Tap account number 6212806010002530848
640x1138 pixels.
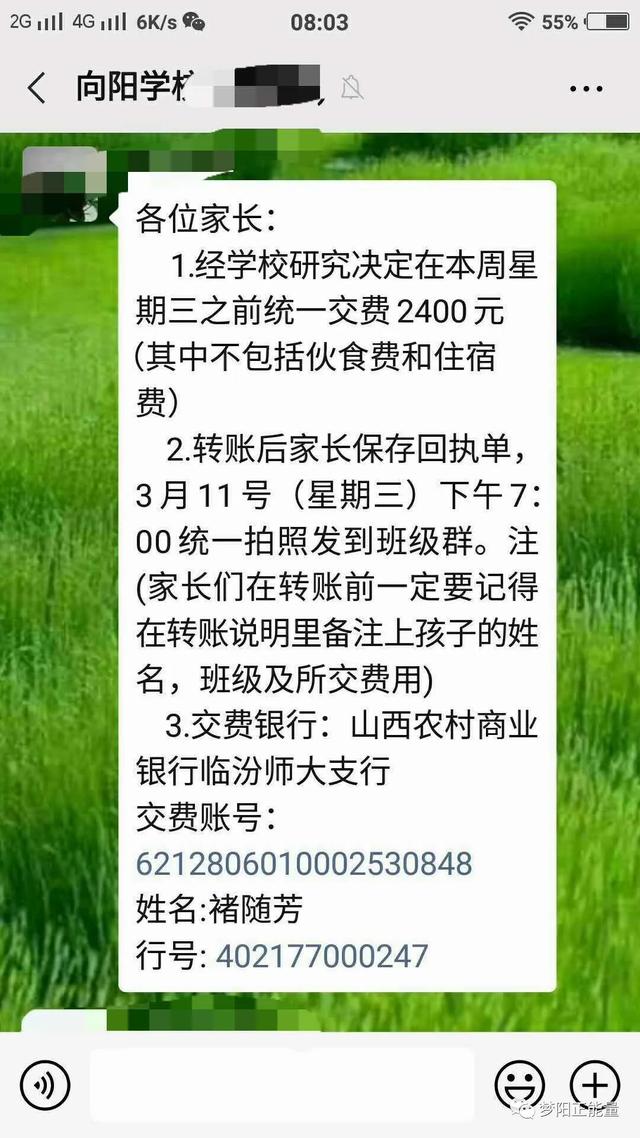tap(304, 863)
